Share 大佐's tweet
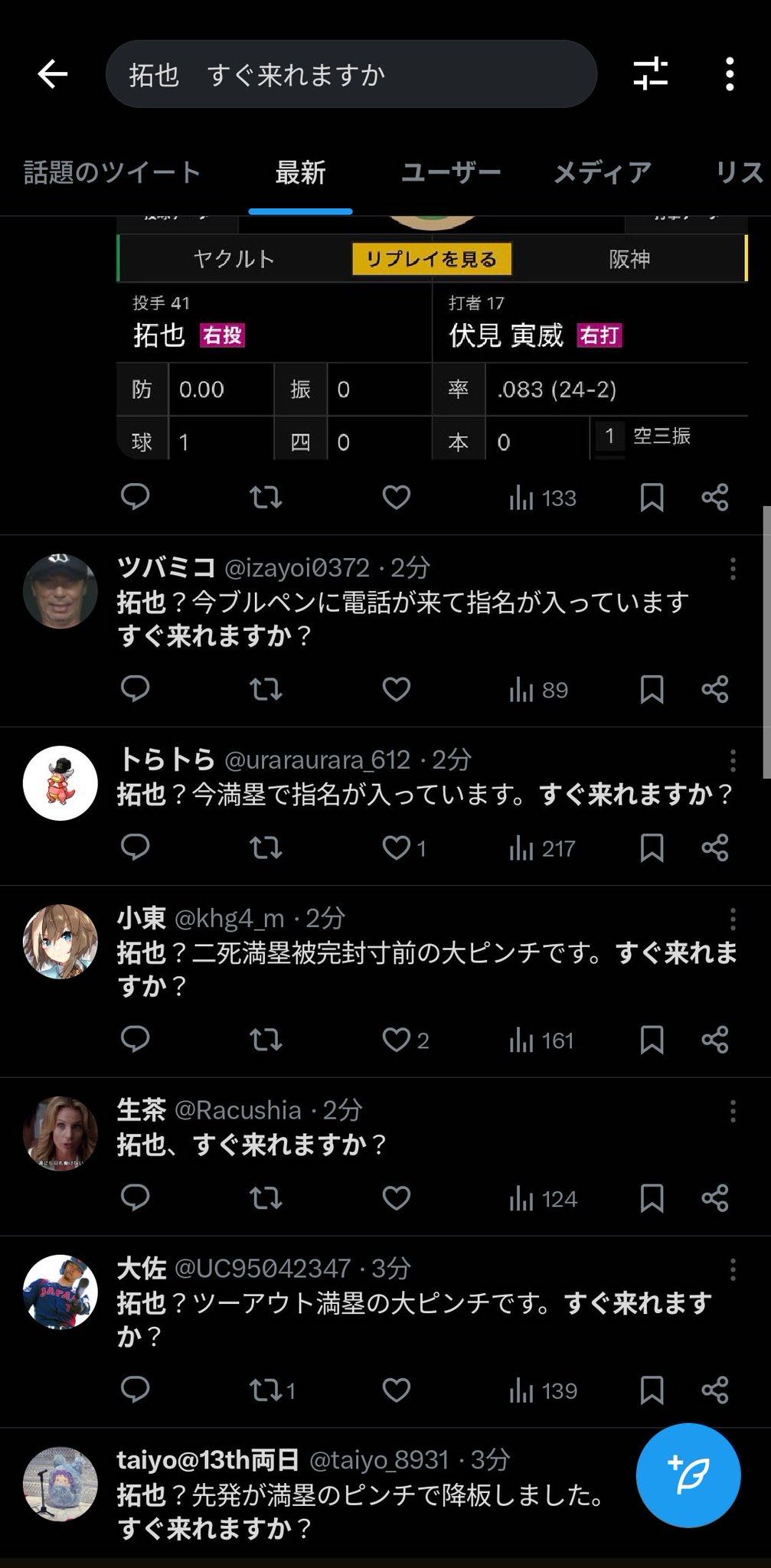This screenshot has width=771, height=1568. pos(715,1390)
